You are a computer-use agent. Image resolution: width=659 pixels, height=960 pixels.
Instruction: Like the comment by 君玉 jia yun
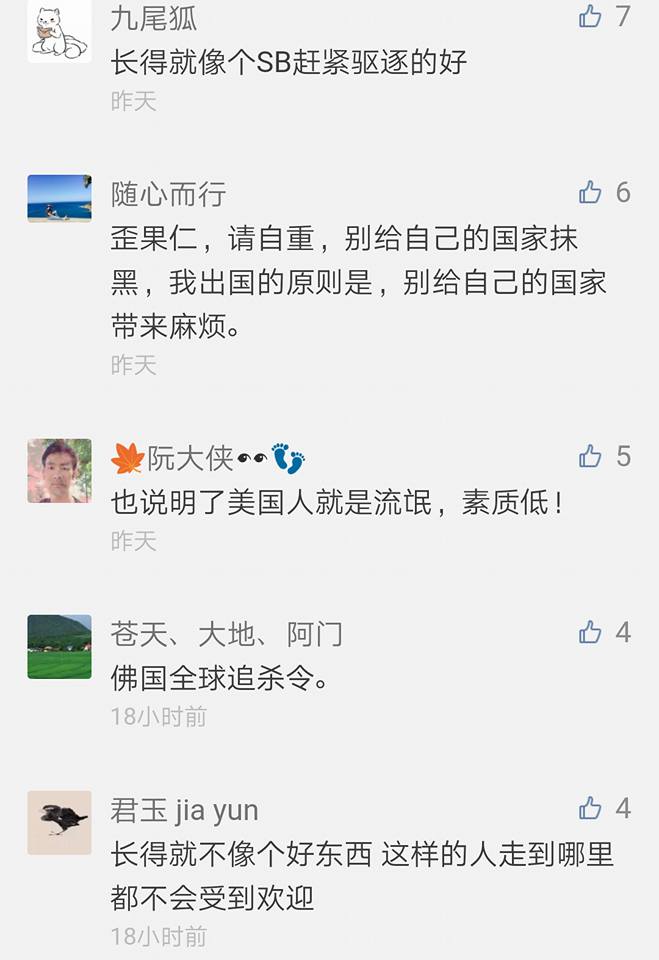[x=591, y=808]
